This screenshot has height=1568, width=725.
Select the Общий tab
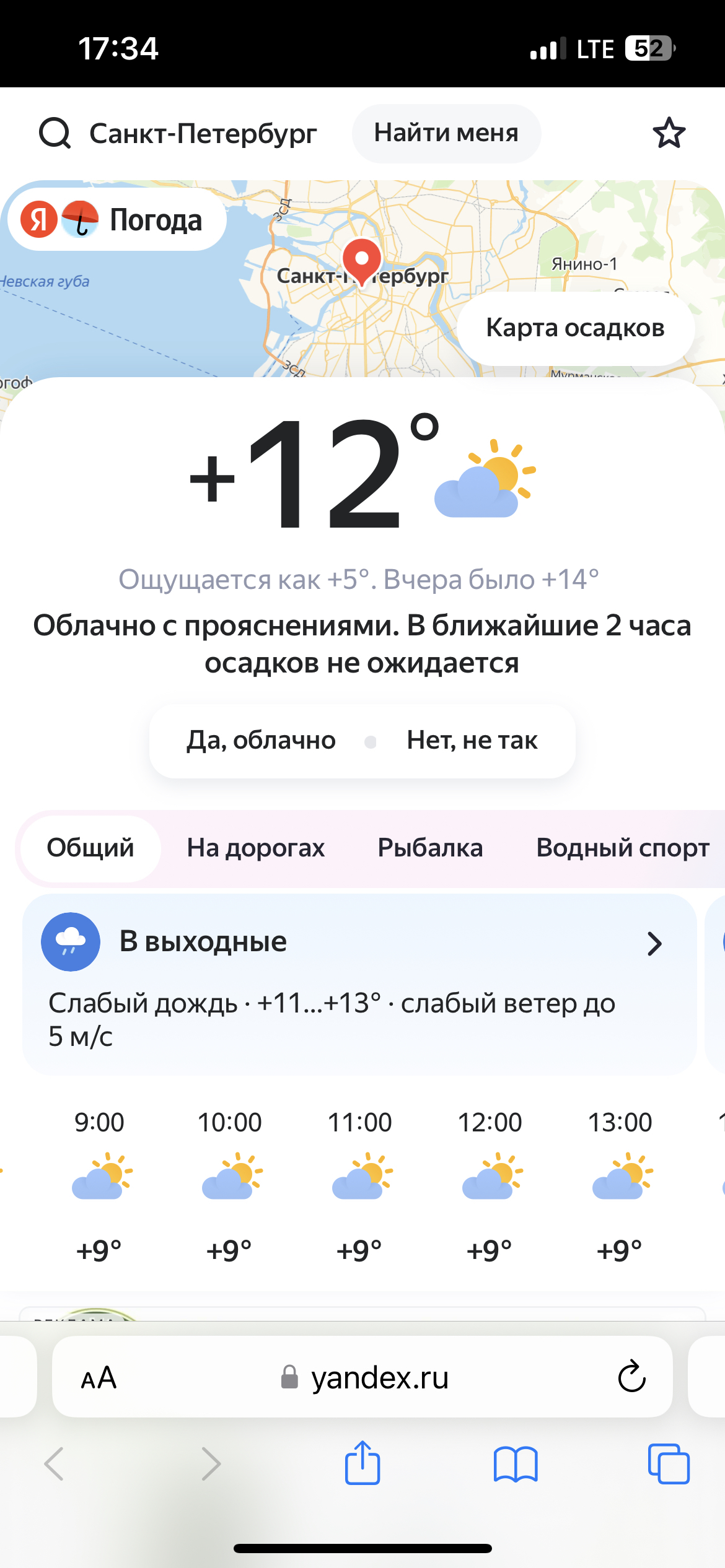coord(90,848)
